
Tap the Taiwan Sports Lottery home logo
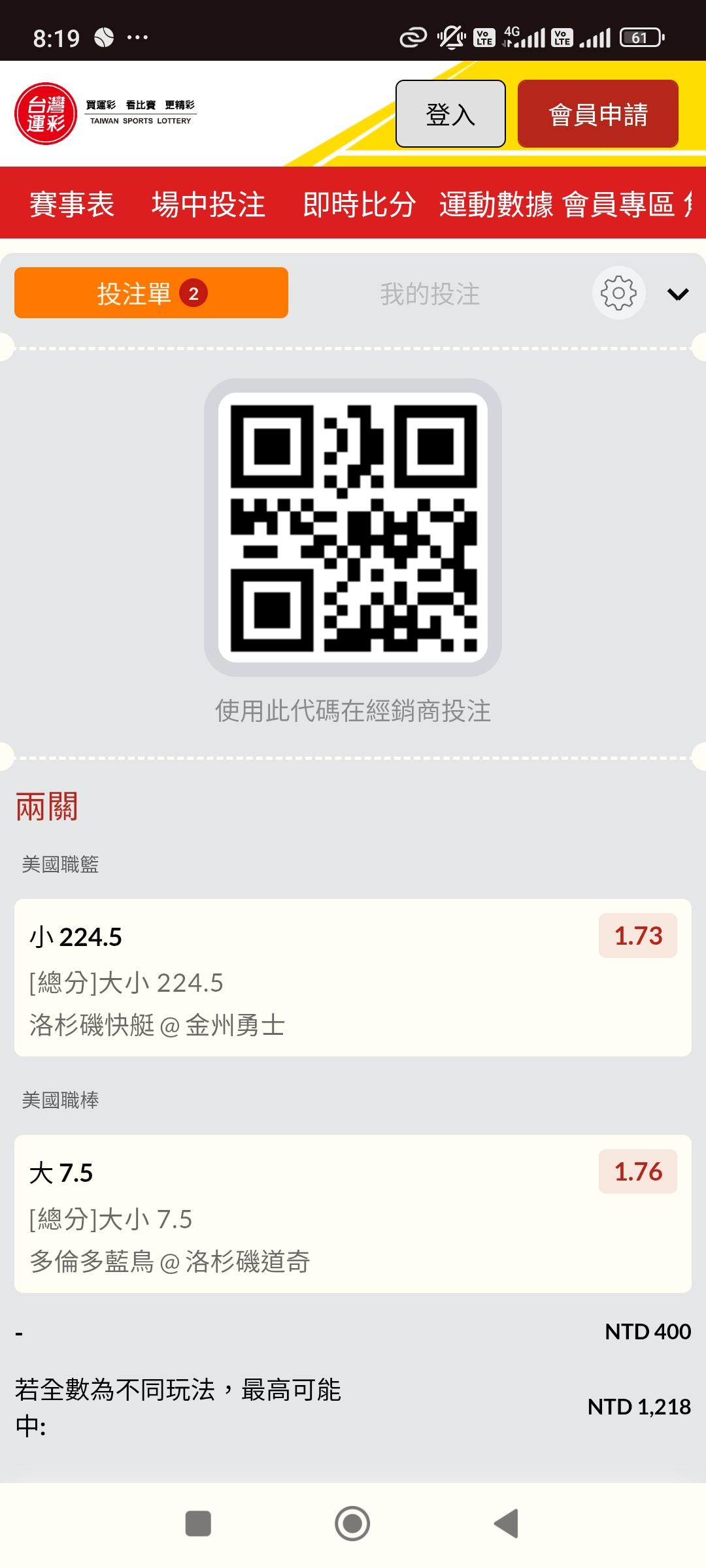click(105, 114)
